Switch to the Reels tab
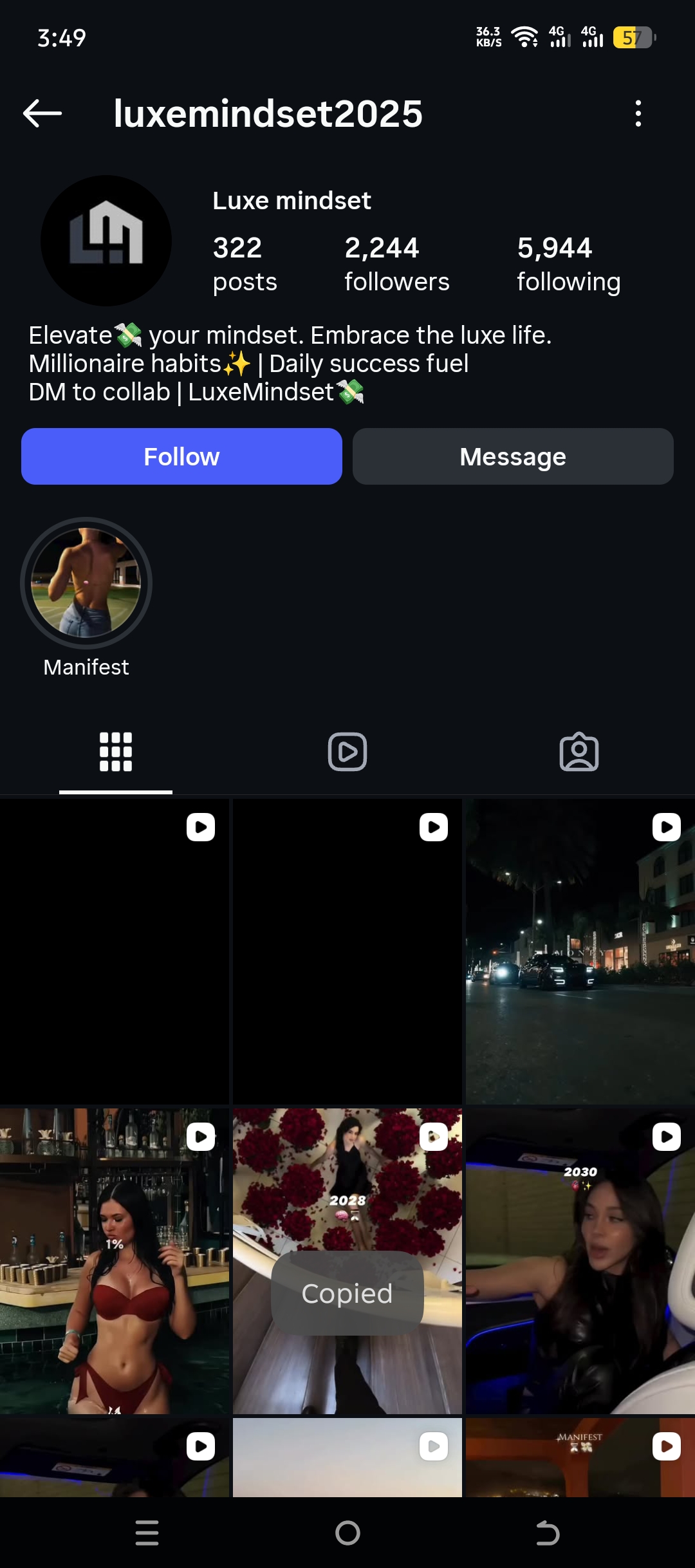695x1568 pixels. [347, 752]
